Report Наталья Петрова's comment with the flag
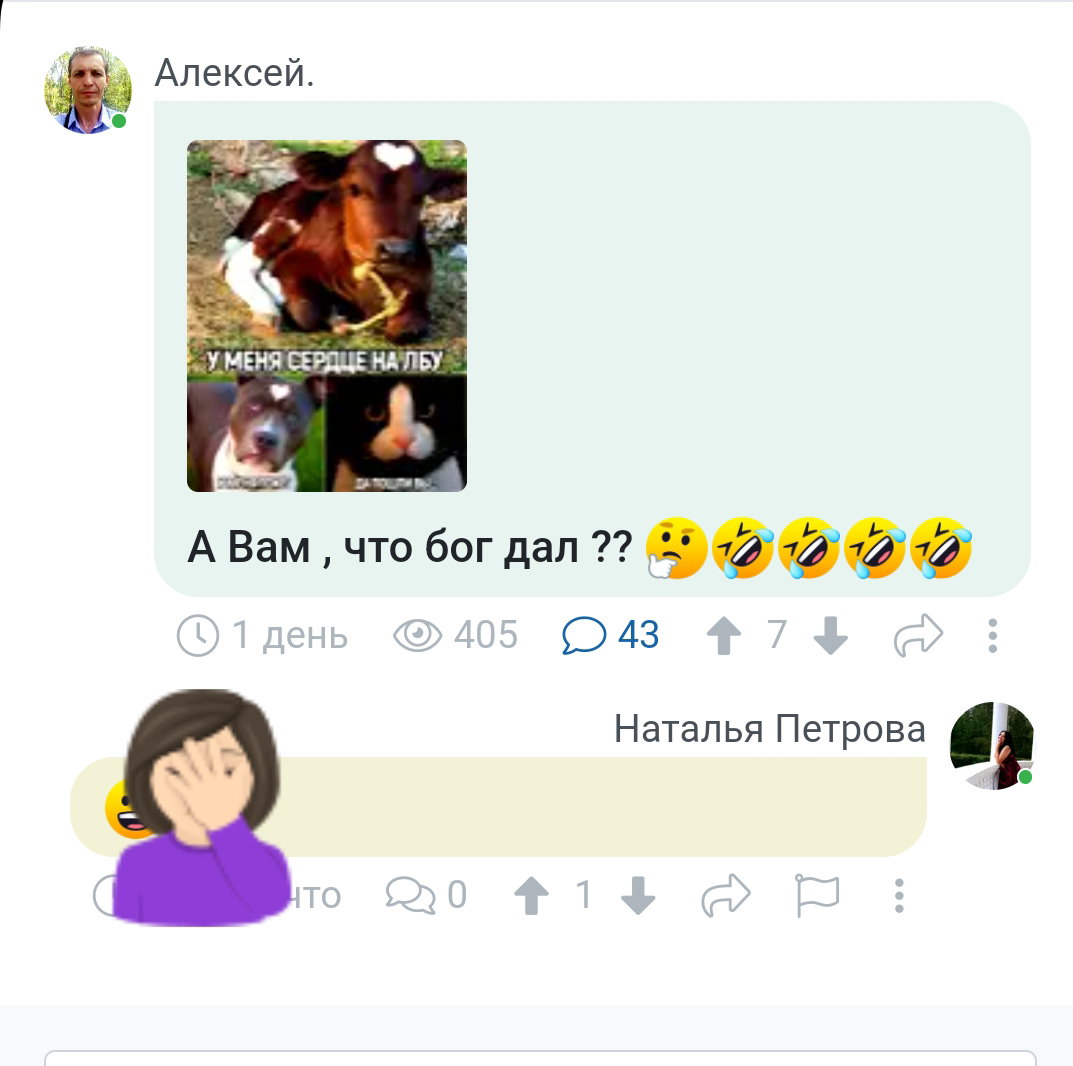This screenshot has height=1066, width=1073. click(817, 895)
